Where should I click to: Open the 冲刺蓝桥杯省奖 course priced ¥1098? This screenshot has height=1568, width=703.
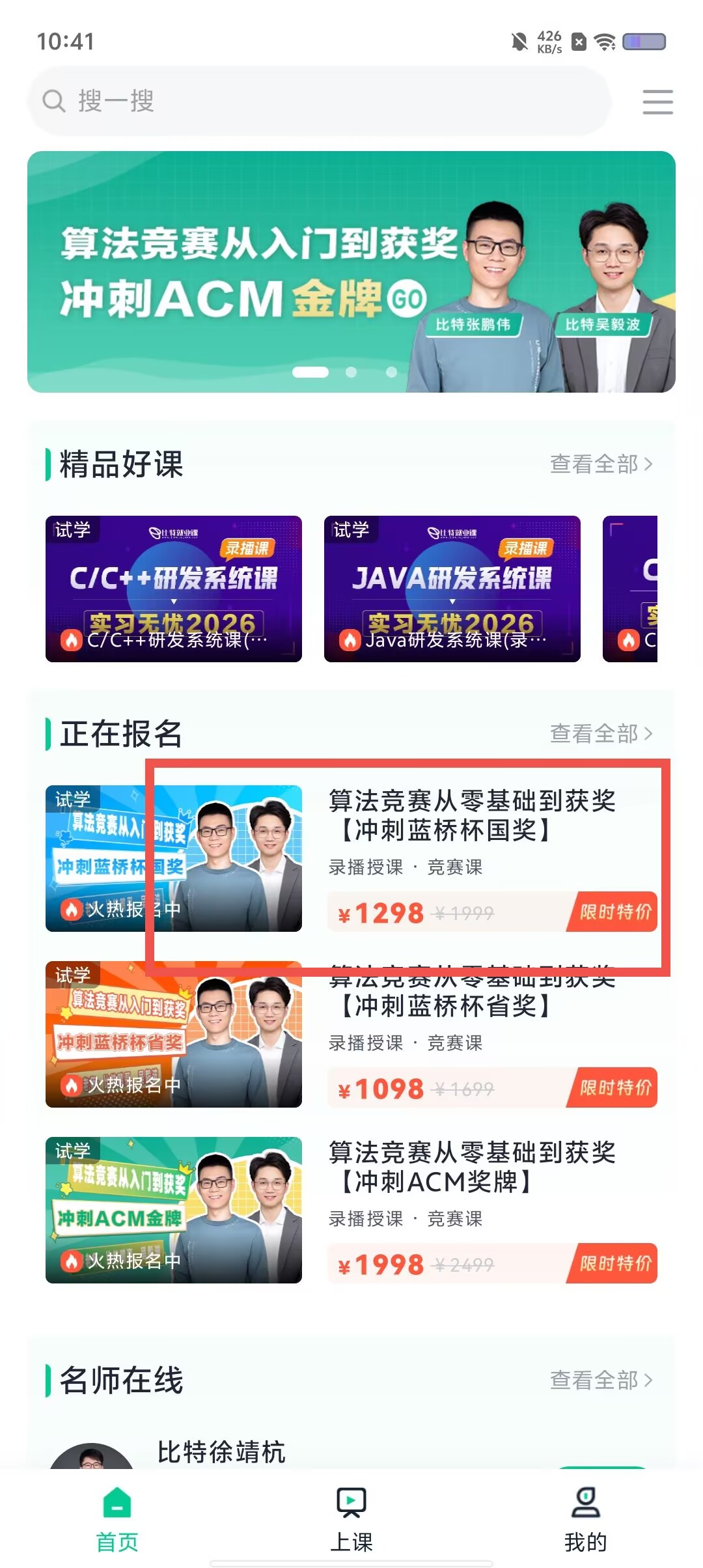[351, 1034]
